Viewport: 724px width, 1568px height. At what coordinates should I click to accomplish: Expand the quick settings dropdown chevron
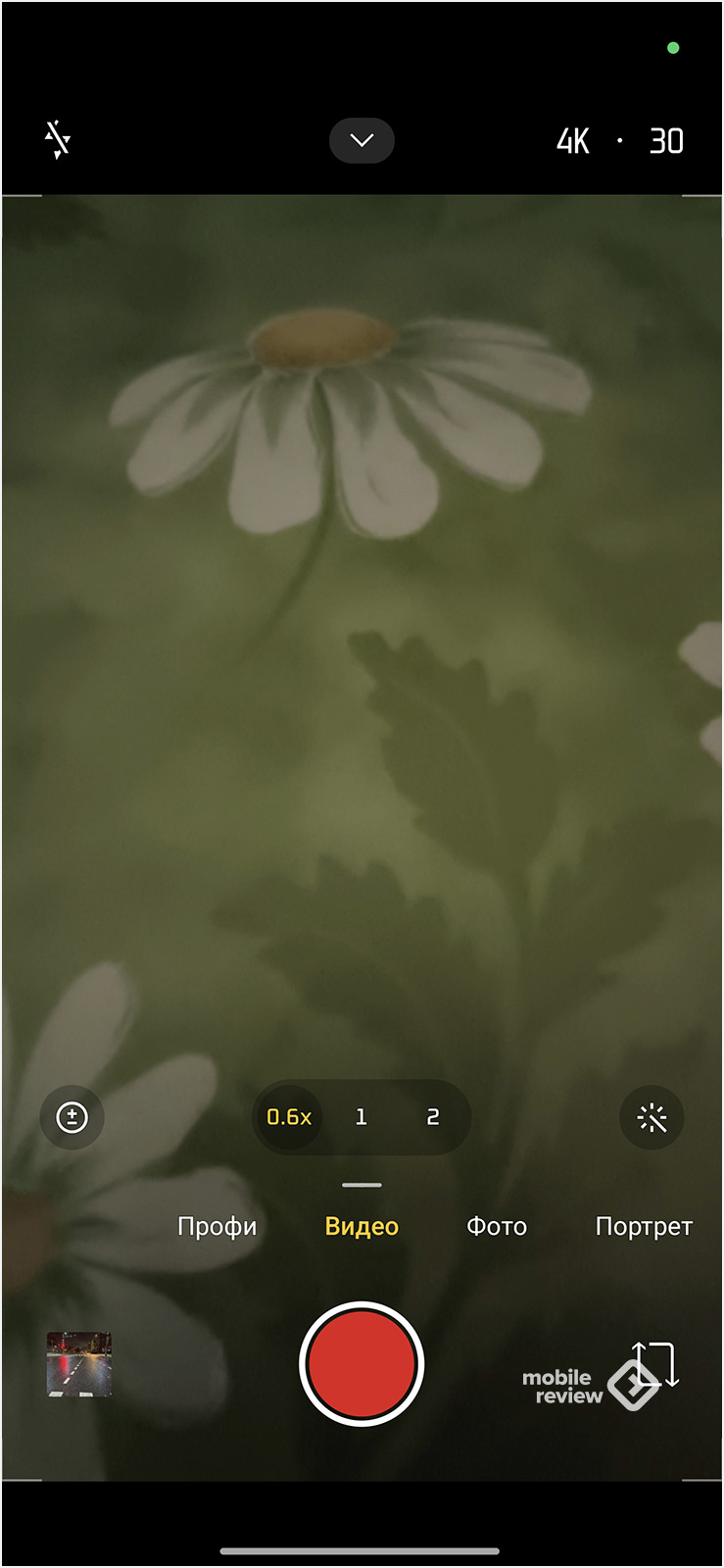[x=362, y=140]
